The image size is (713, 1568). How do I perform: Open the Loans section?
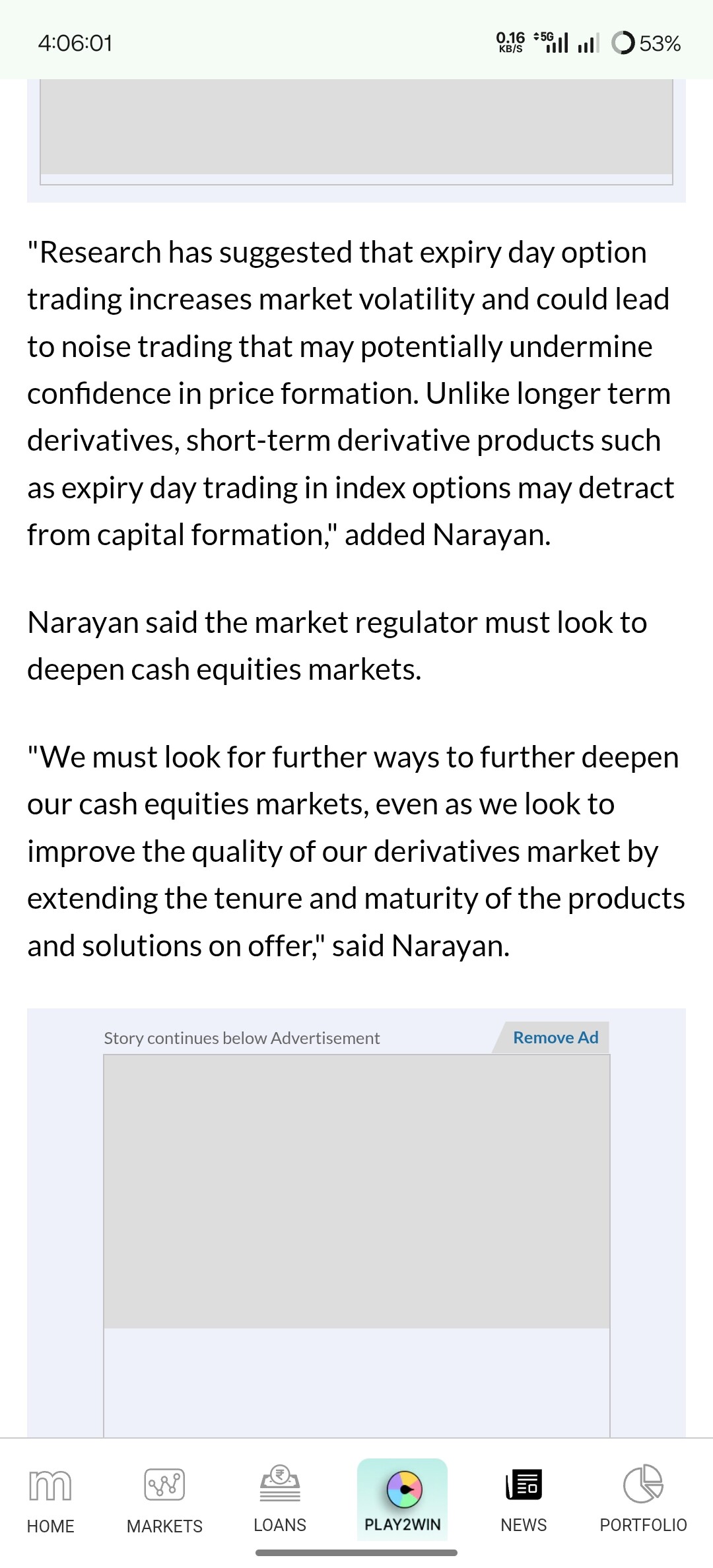point(280,1499)
